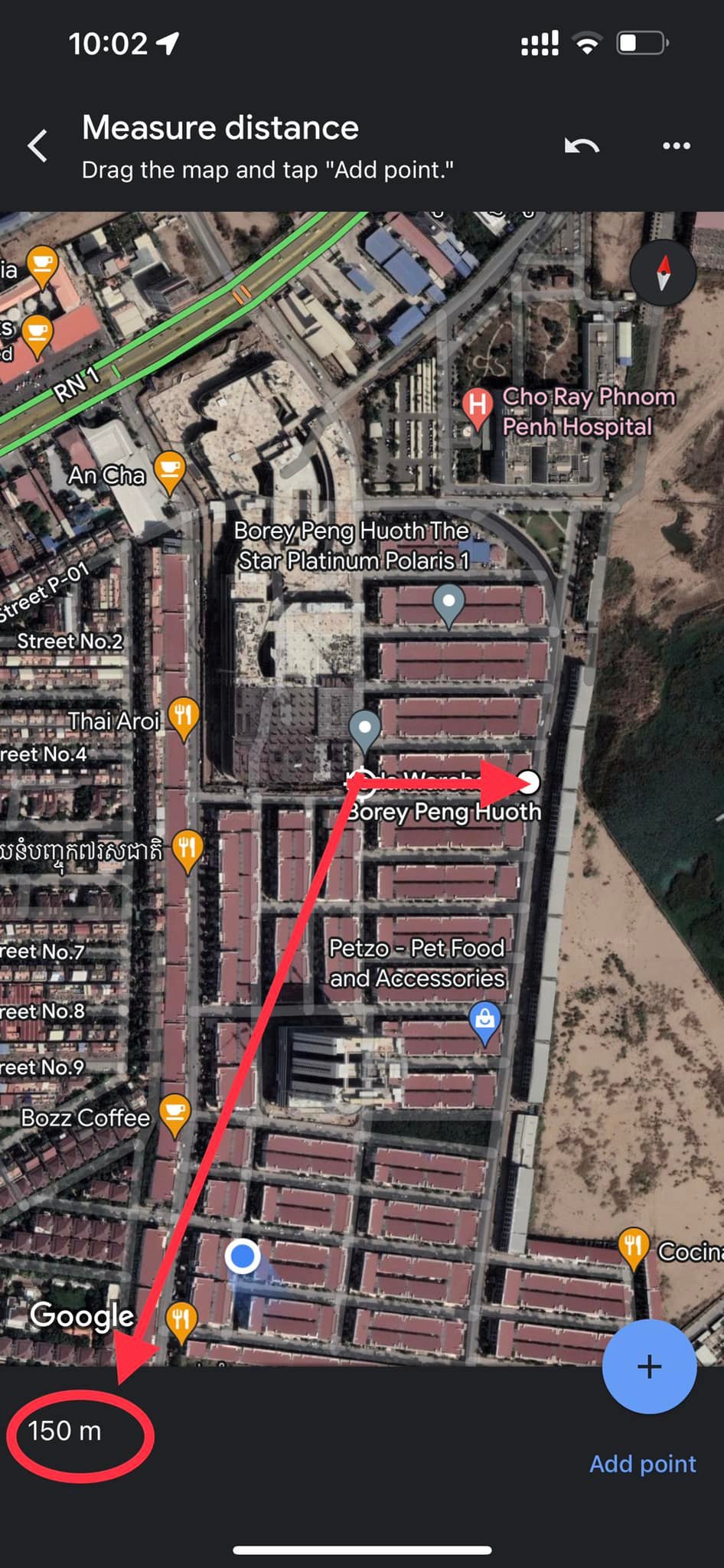
Task: Select the Add point link
Action: point(642,1463)
